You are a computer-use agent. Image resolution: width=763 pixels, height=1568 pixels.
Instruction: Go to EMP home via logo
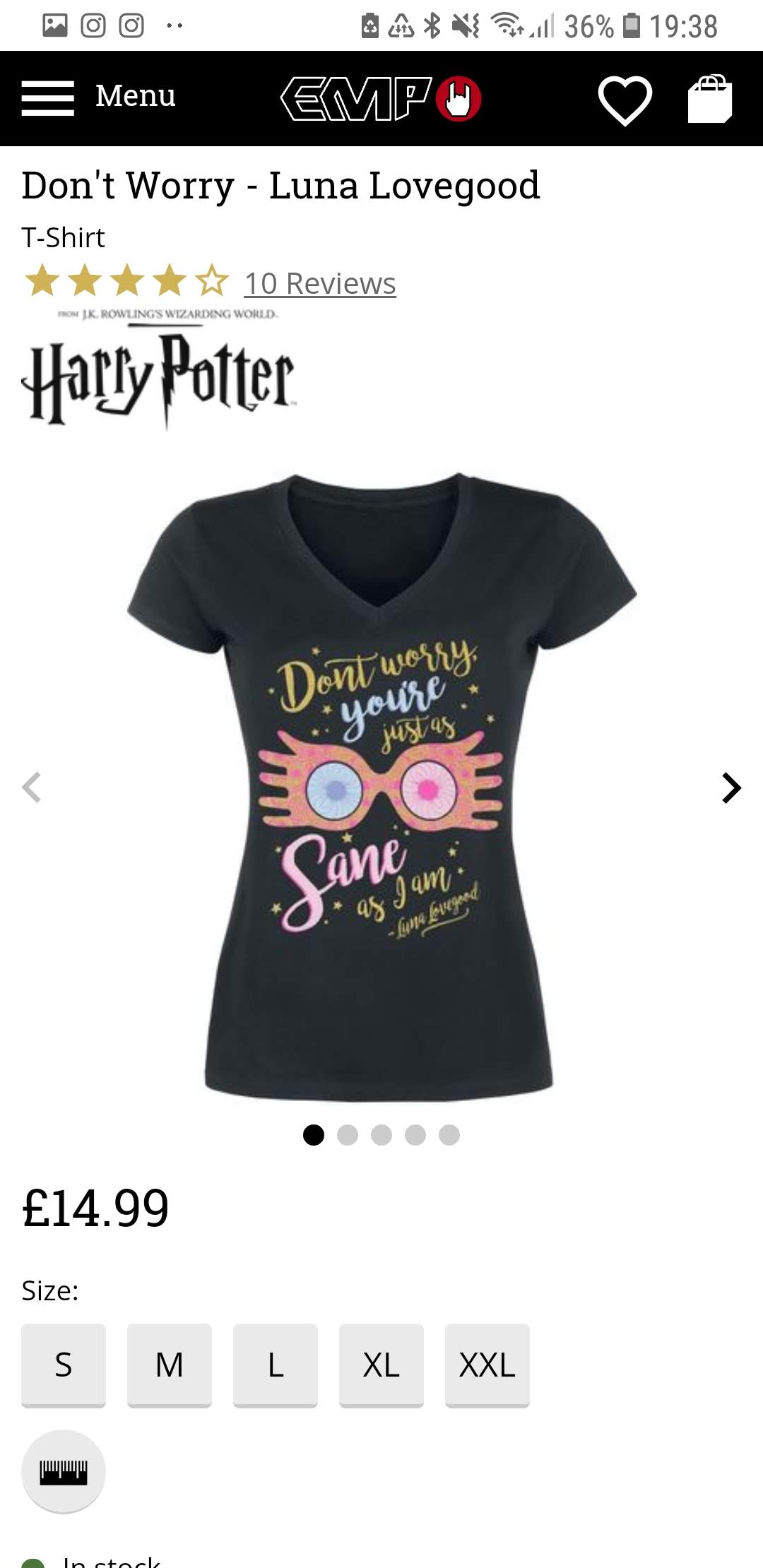click(381, 98)
